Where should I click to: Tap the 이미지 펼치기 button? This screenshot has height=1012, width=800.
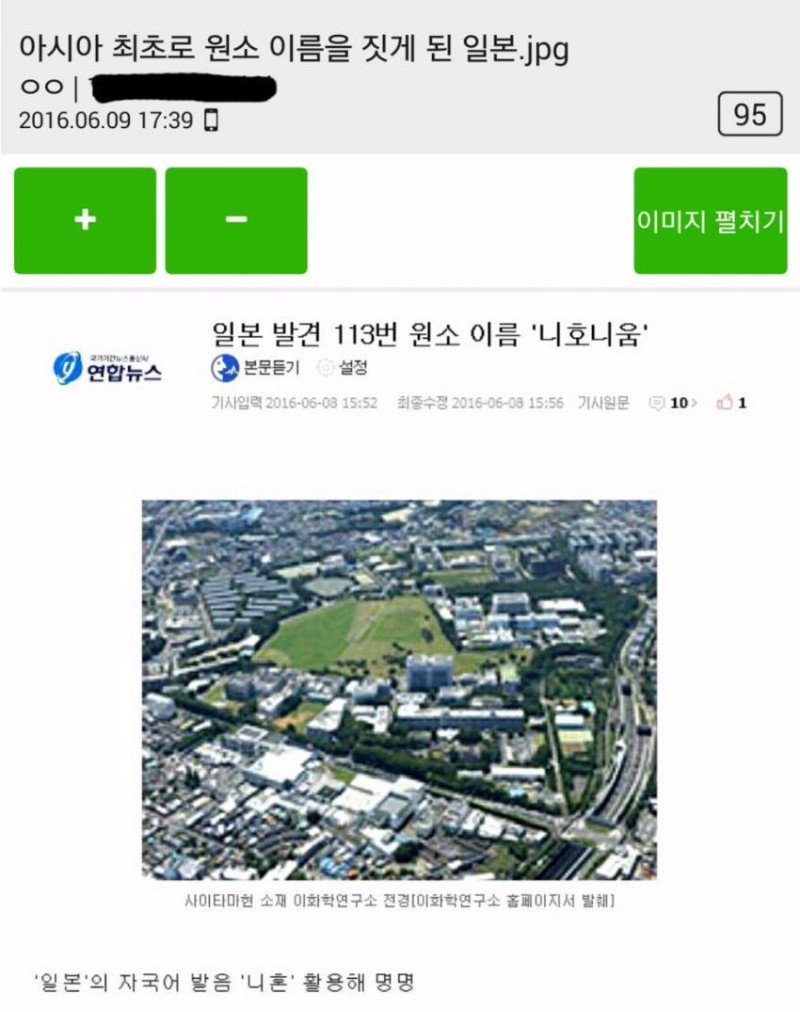pyautogui.click(x=710, y=221)
